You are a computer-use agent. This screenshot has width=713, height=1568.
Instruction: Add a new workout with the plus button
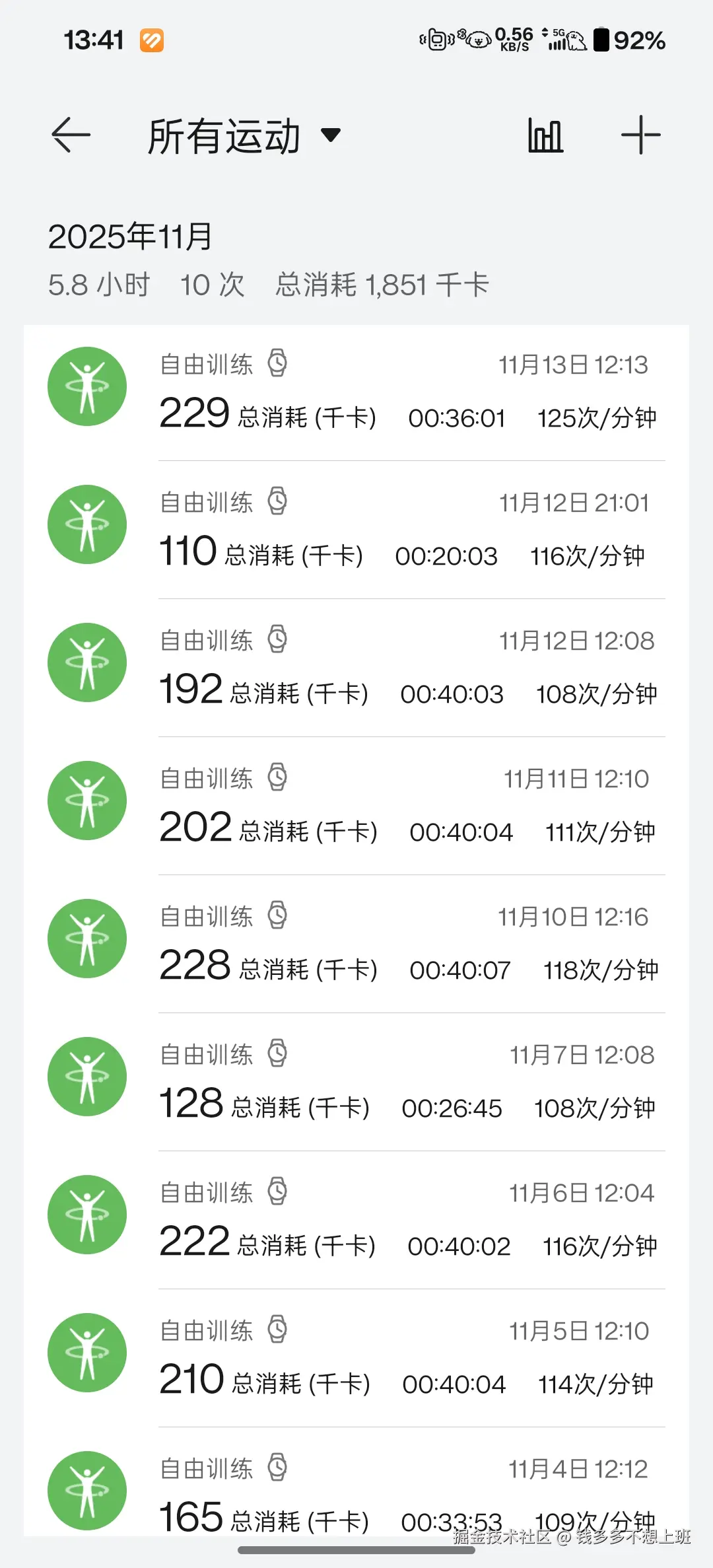tap(641, 135)
